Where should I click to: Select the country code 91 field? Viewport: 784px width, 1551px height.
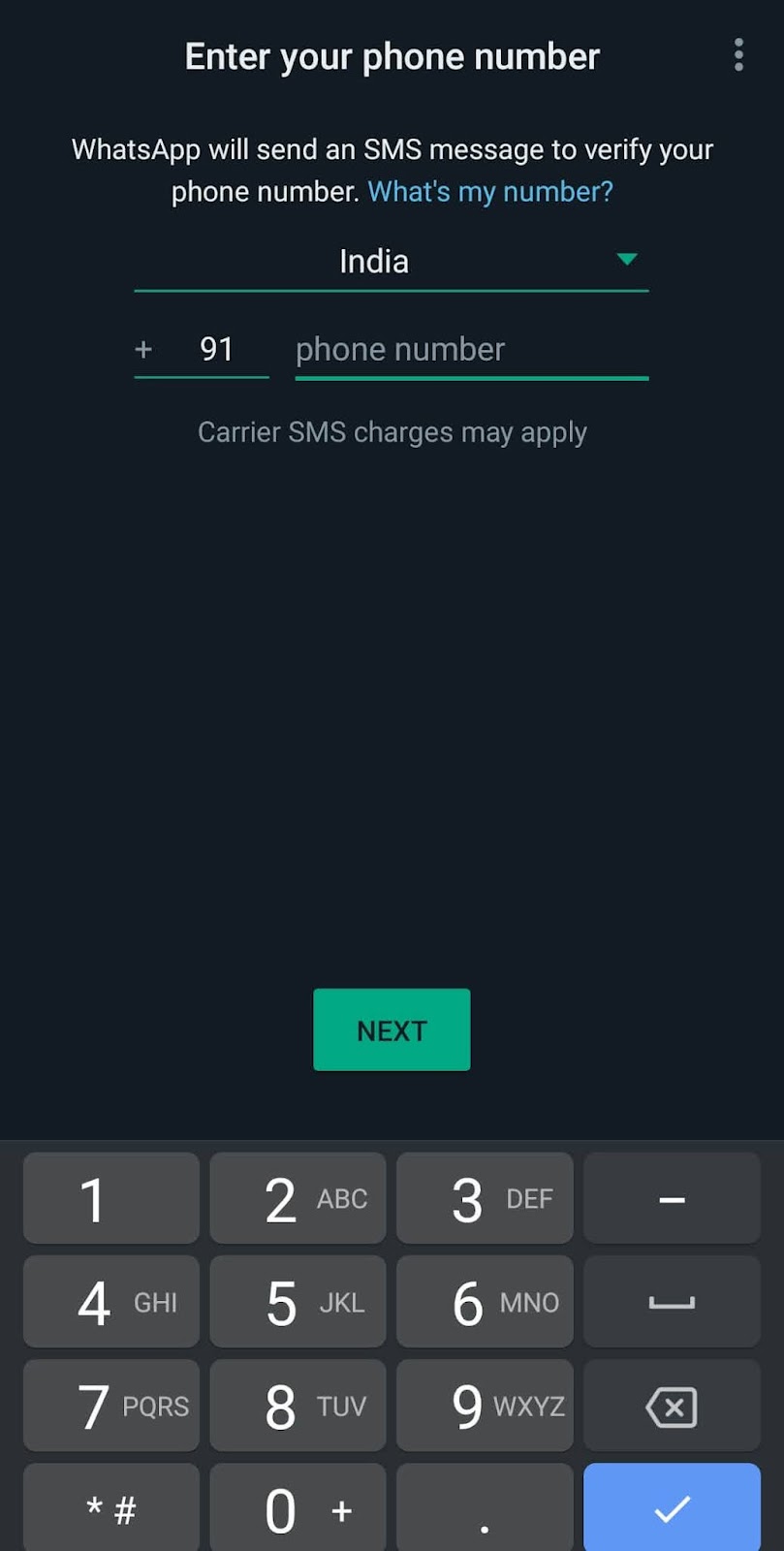pyautogui.click(x=217, y=349)
